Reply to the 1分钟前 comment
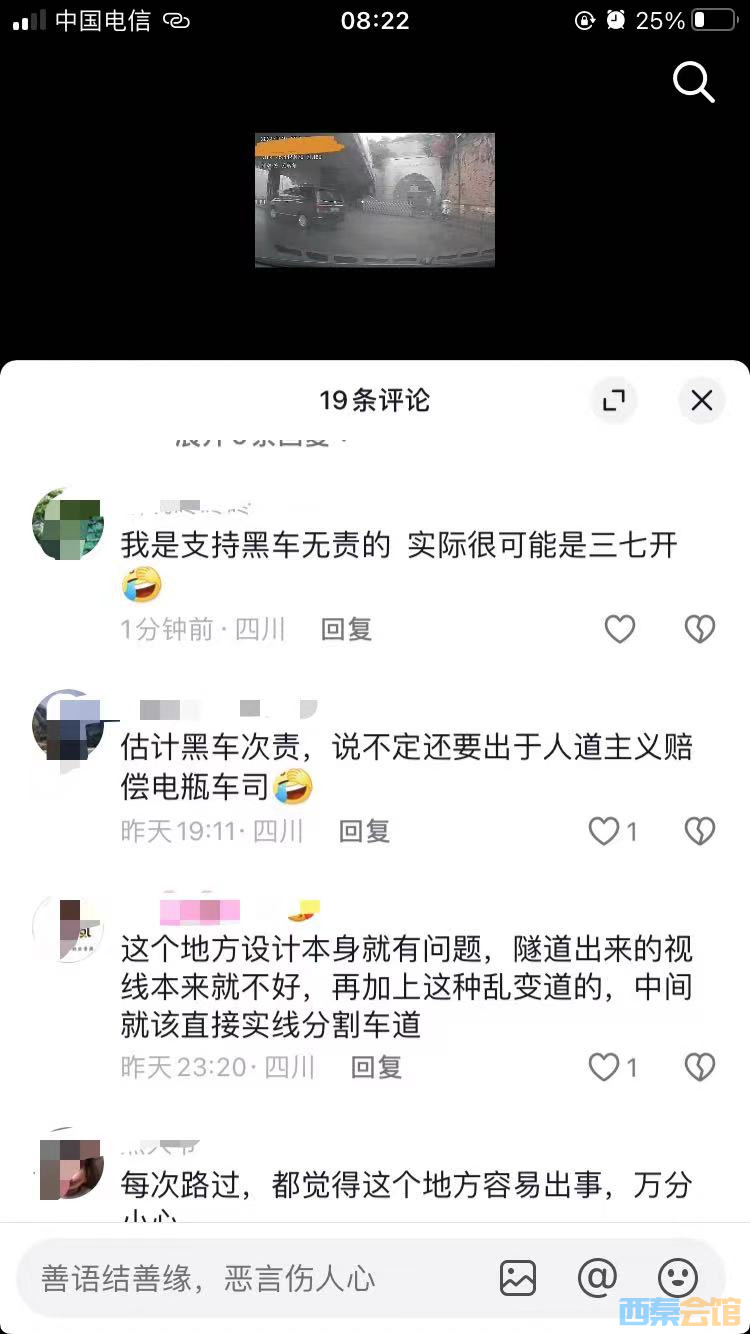The width and height of the screenshot is (750, 1334). pyautogui.click(x=346, y=629)
